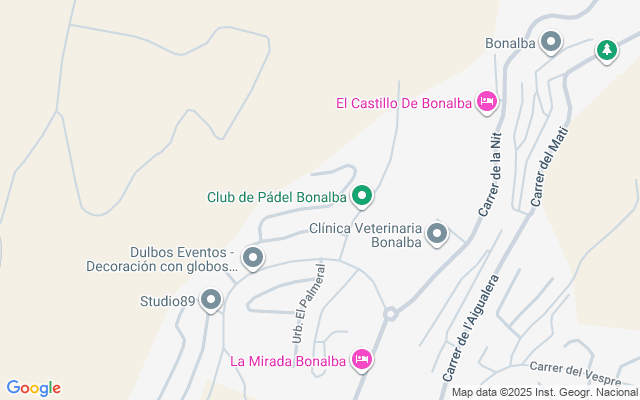
Task: Select La Mirada Bonalba hotel pin
Action: (x=362, y=359)
